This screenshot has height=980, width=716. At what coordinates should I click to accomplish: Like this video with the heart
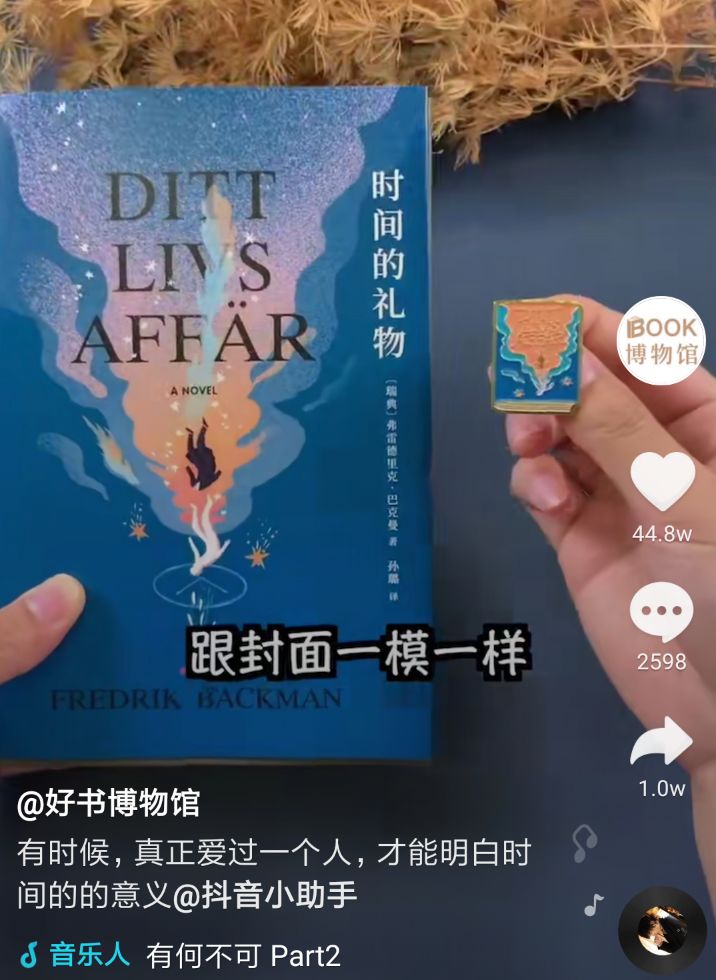[662, 482]
